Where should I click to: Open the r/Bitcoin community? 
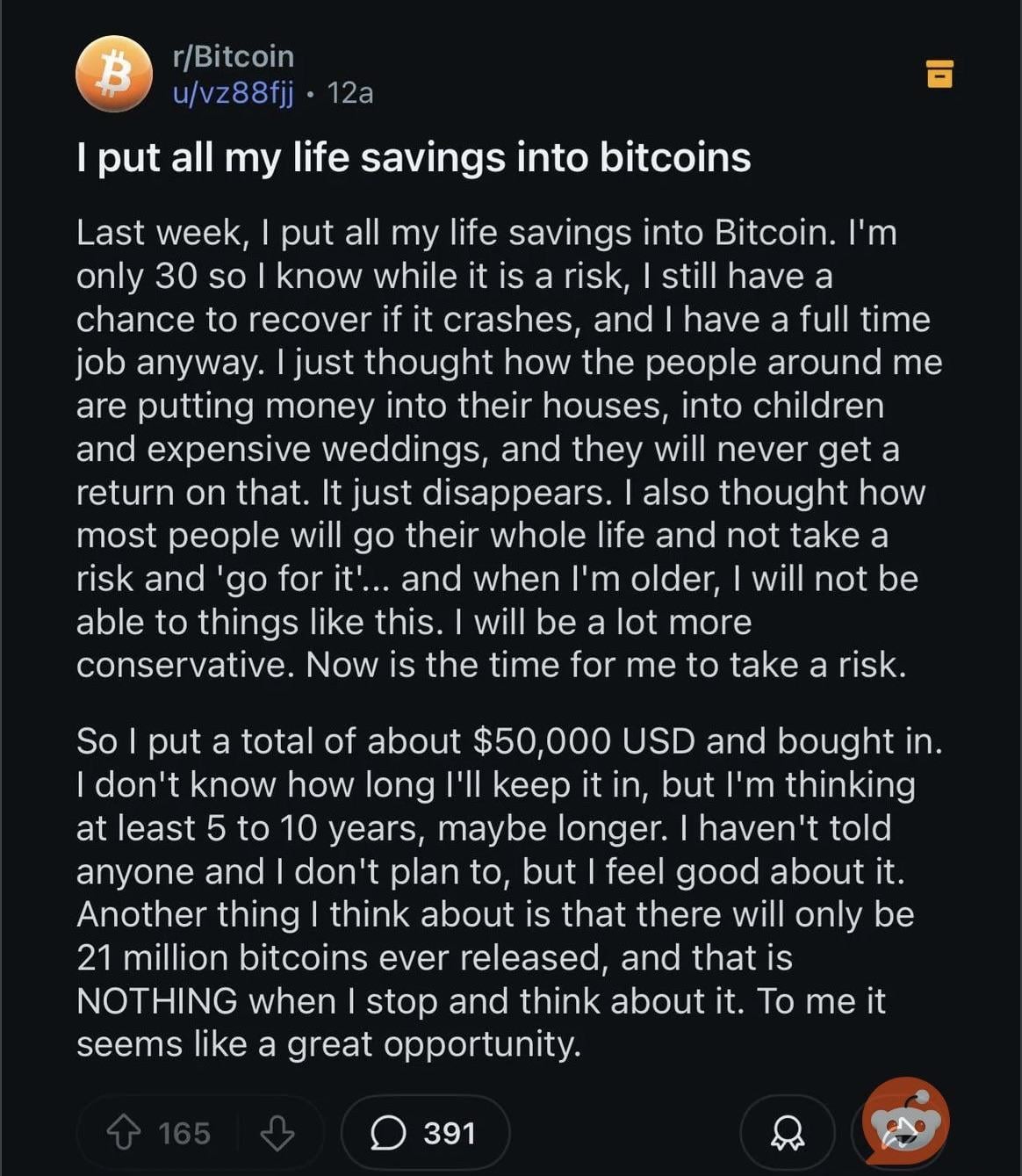coord(234,56)
